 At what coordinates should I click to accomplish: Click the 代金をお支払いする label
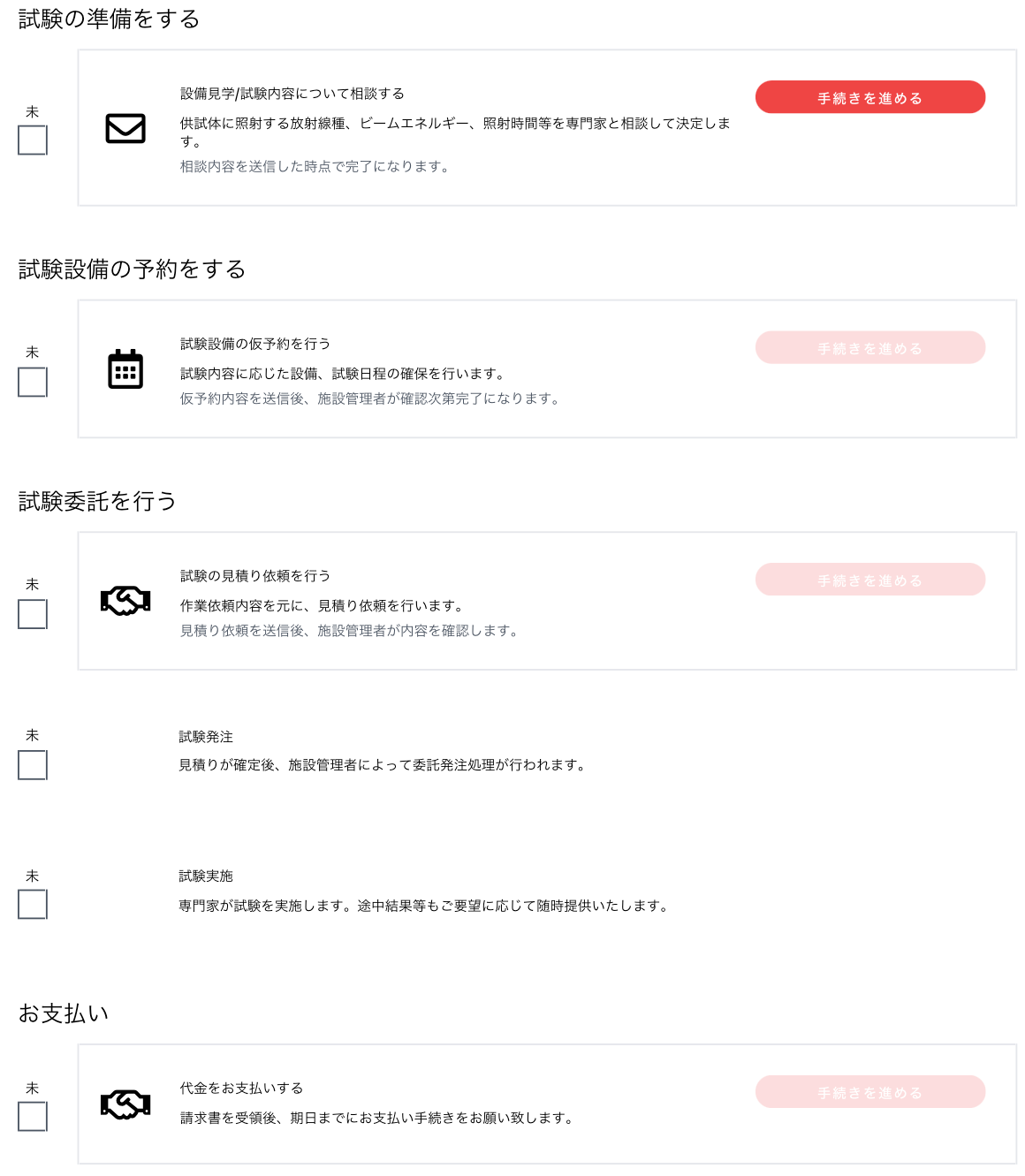click(245, 1089)
